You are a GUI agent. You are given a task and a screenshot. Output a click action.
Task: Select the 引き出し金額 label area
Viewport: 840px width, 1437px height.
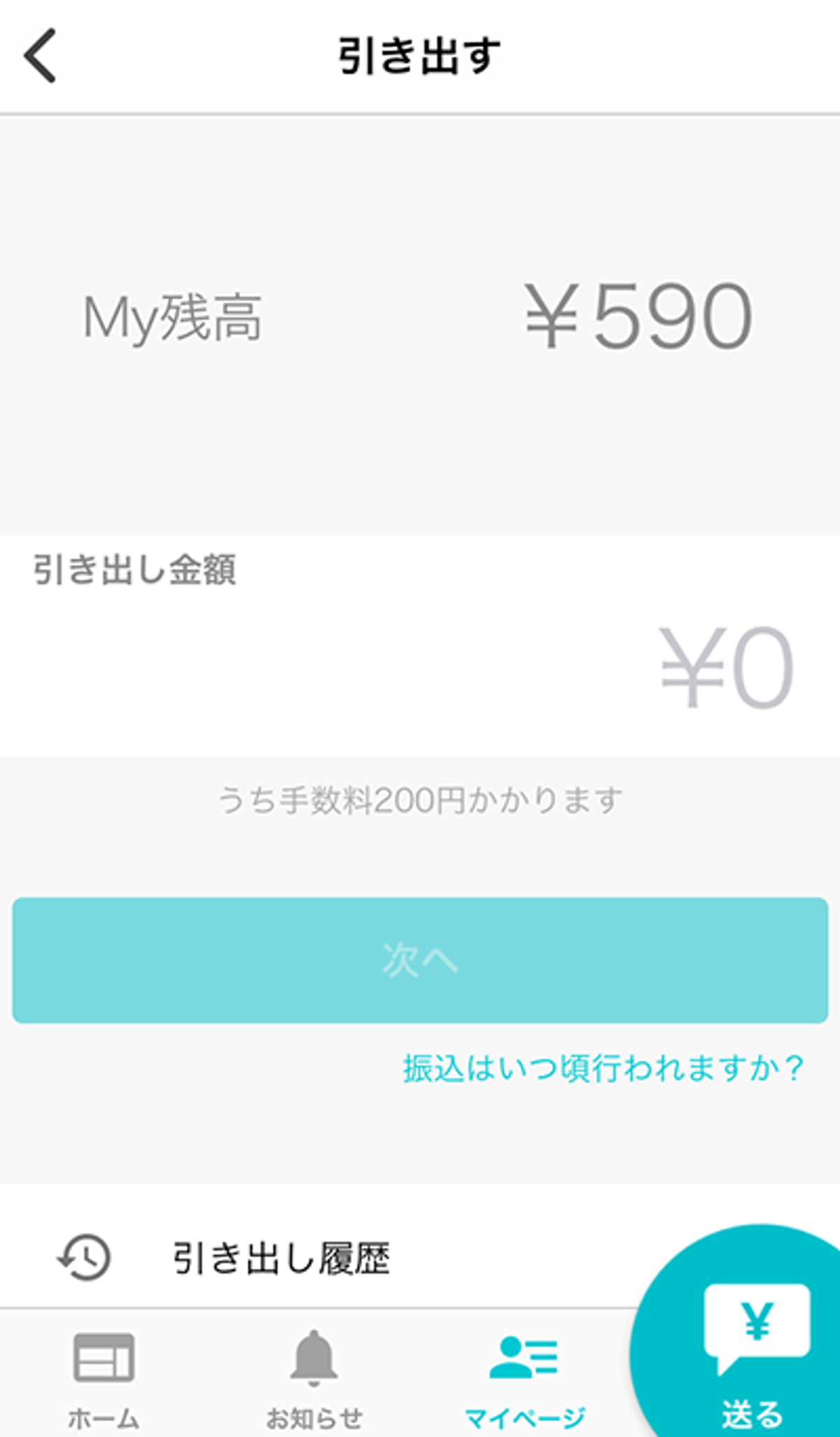[133, 571]
